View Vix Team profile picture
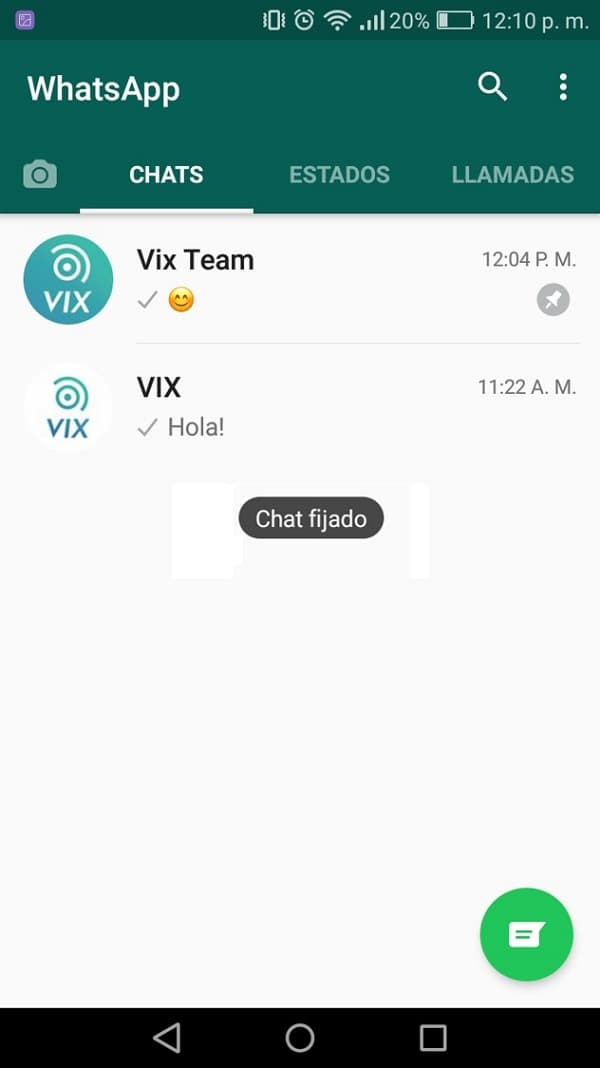This screenshot has width=600, height=1068. tap(68, 279)
